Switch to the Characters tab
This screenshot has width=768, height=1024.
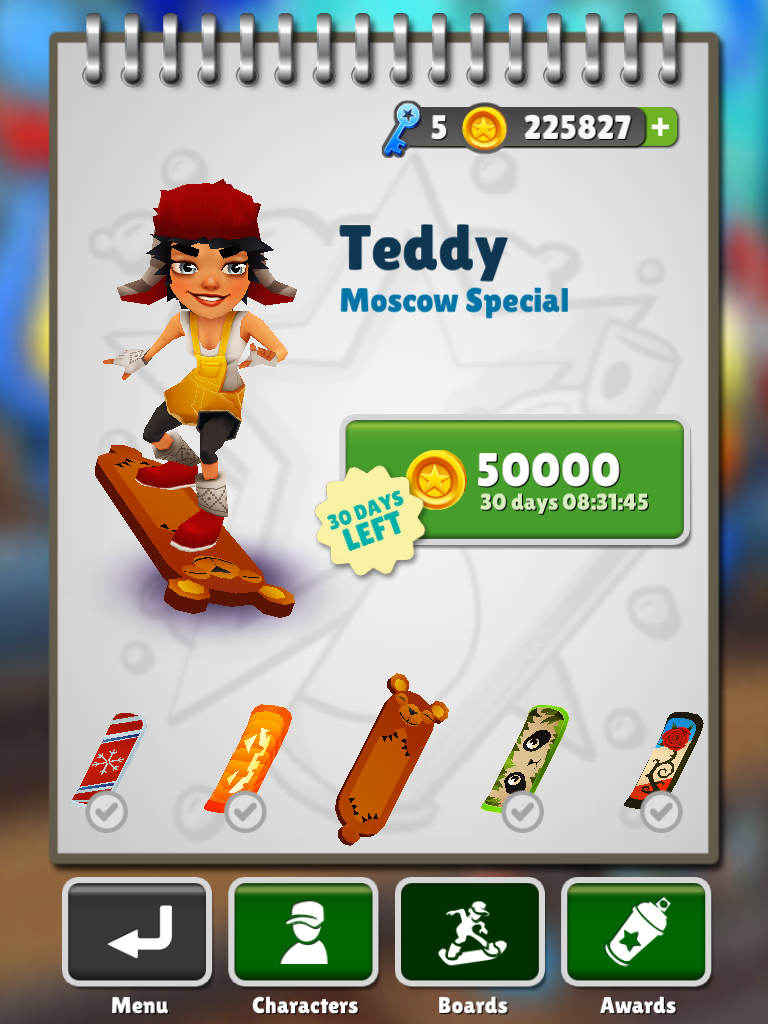[x=304, y=932]
